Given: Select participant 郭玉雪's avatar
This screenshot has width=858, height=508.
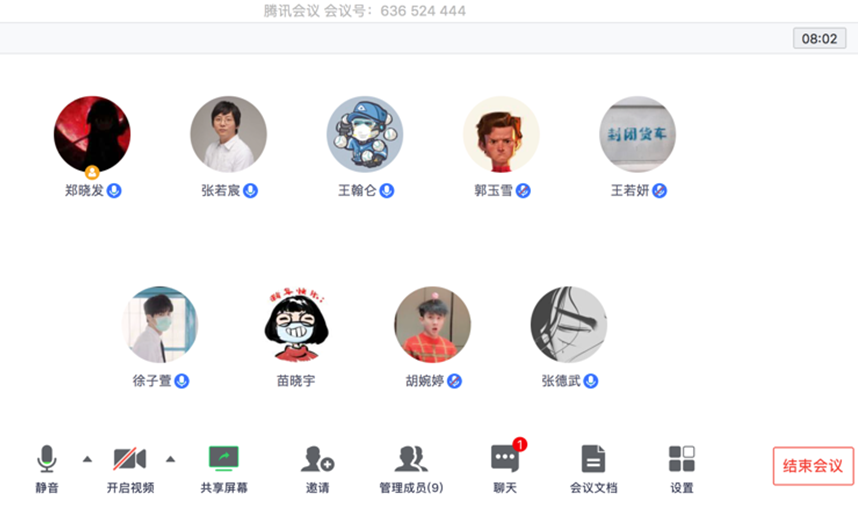Looking at the screenshot, I should point(501,134).
